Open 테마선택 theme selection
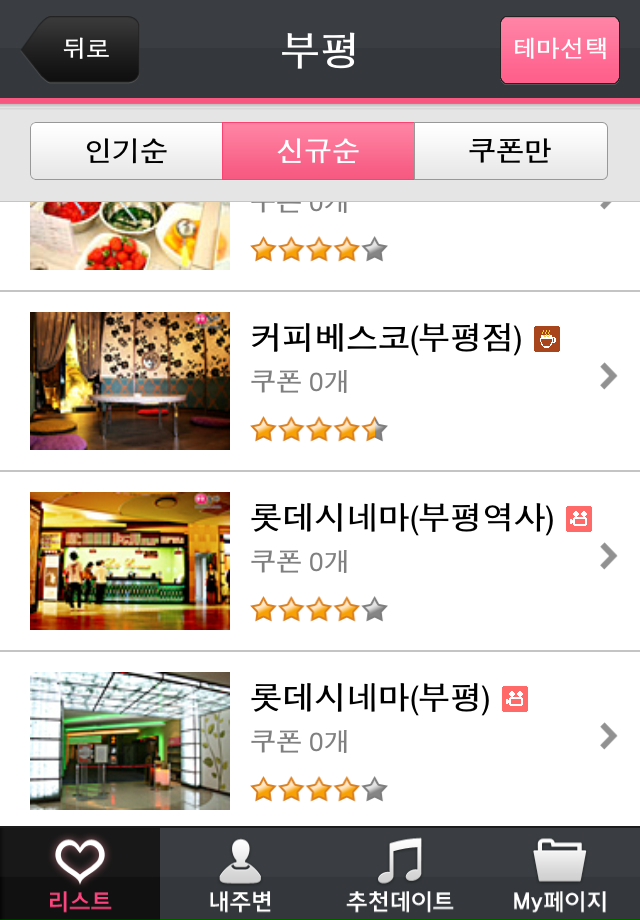This screenshot has width=640, height=920. 560,49
